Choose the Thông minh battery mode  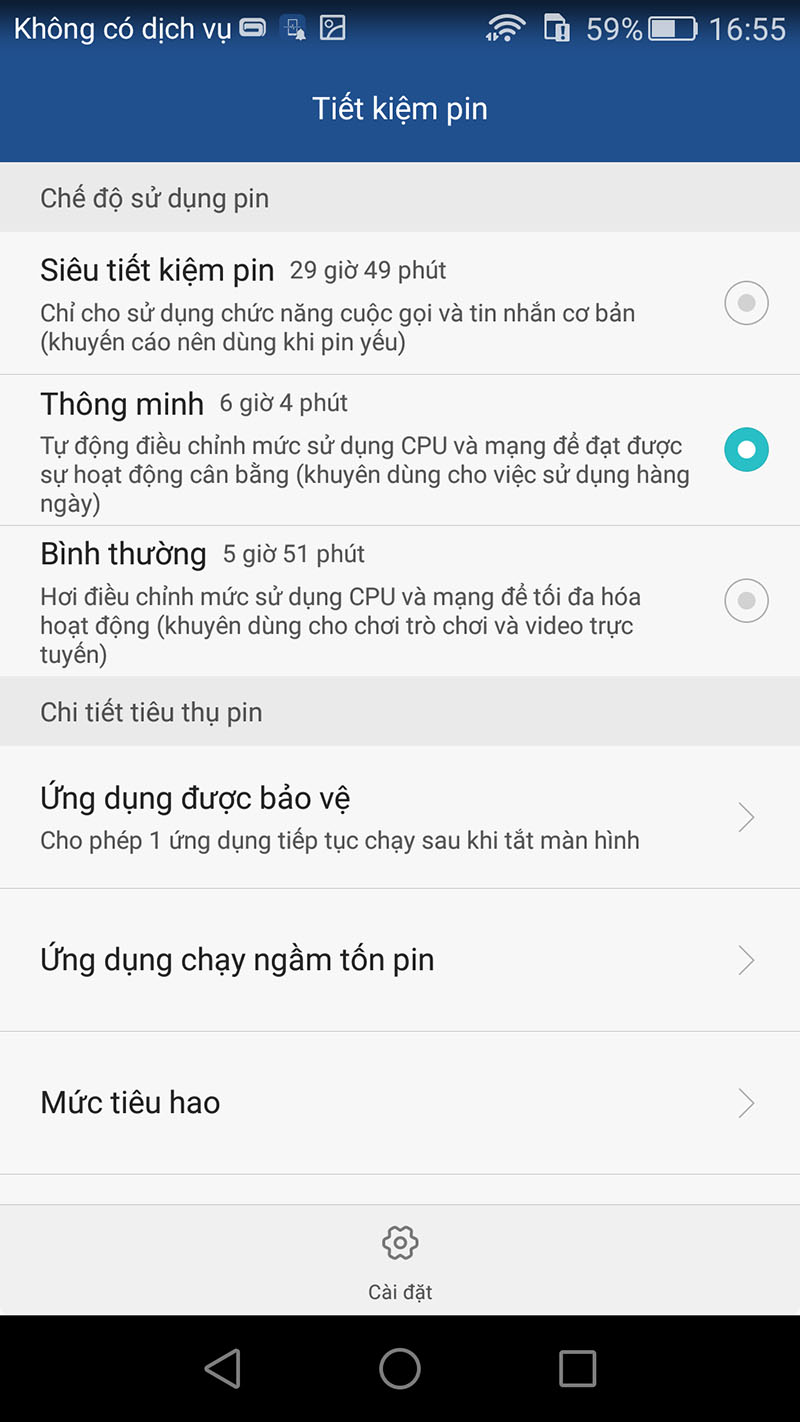(x=746, y=450)
